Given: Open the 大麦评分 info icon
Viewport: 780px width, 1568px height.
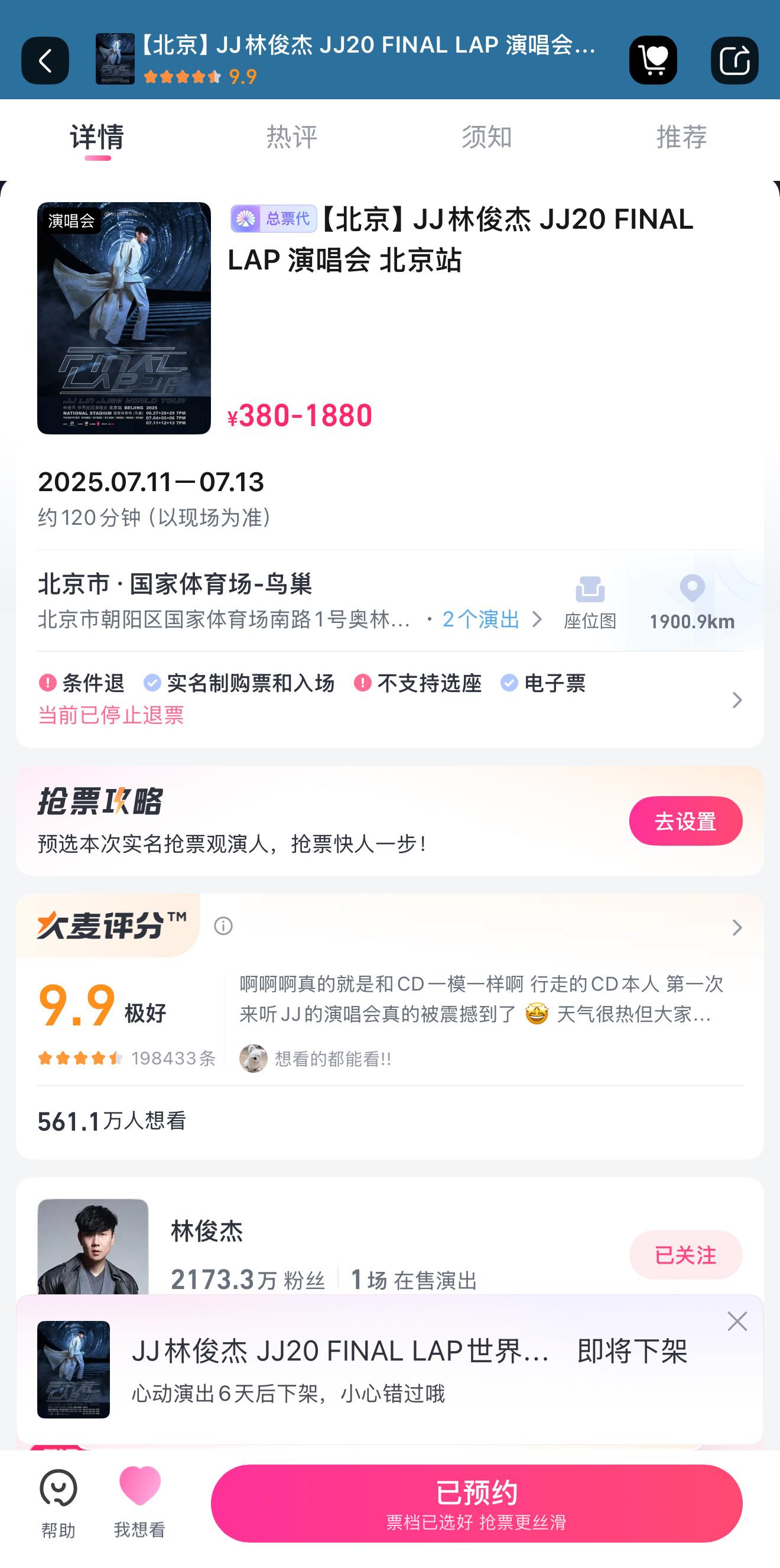Looking at the screenshot, I should click(x=223, y=926).
